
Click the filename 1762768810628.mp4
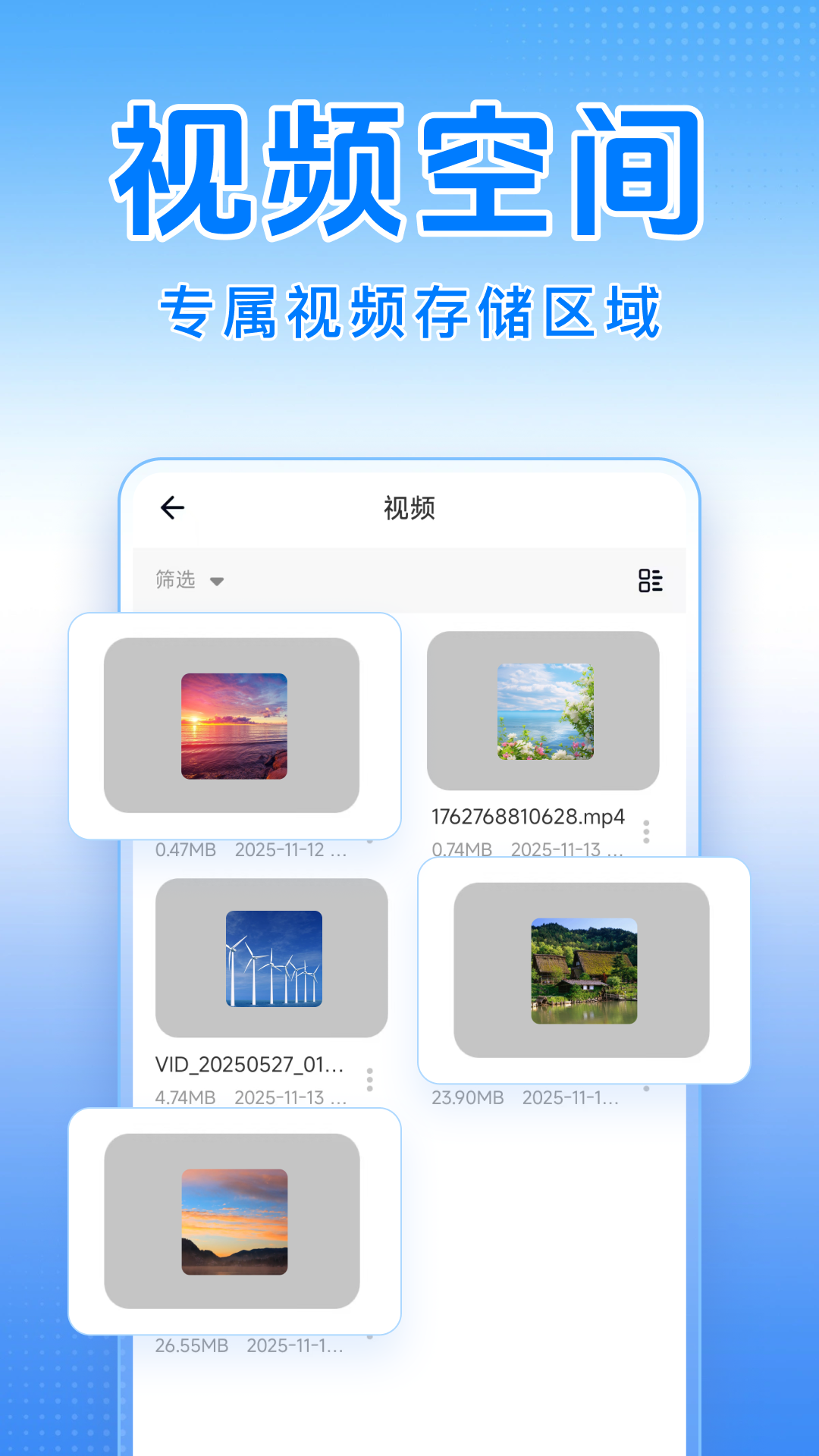click(x=529, y=817)
